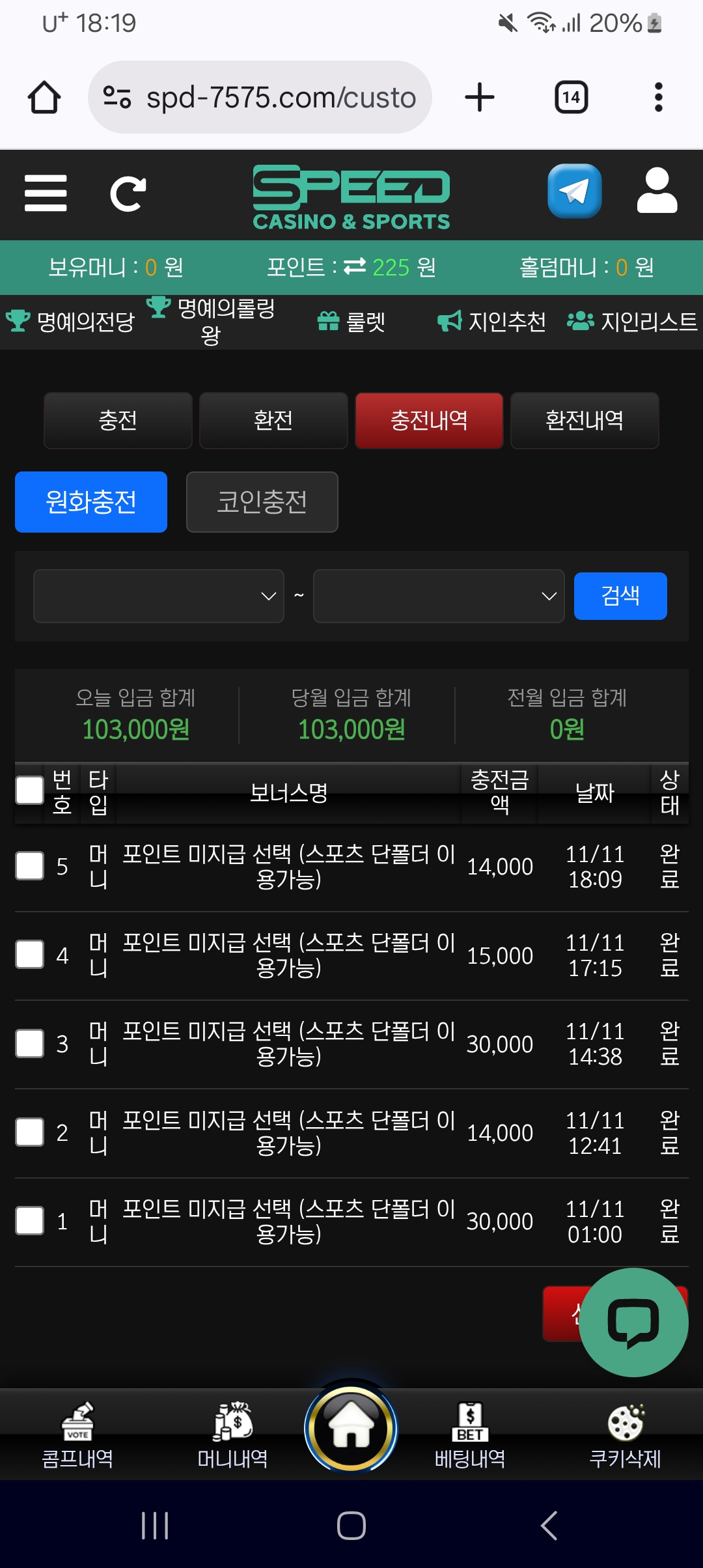Screen dimensions: 703x1568
Task: Tap the page refresh icon
Action: click(x=128, y=193)
